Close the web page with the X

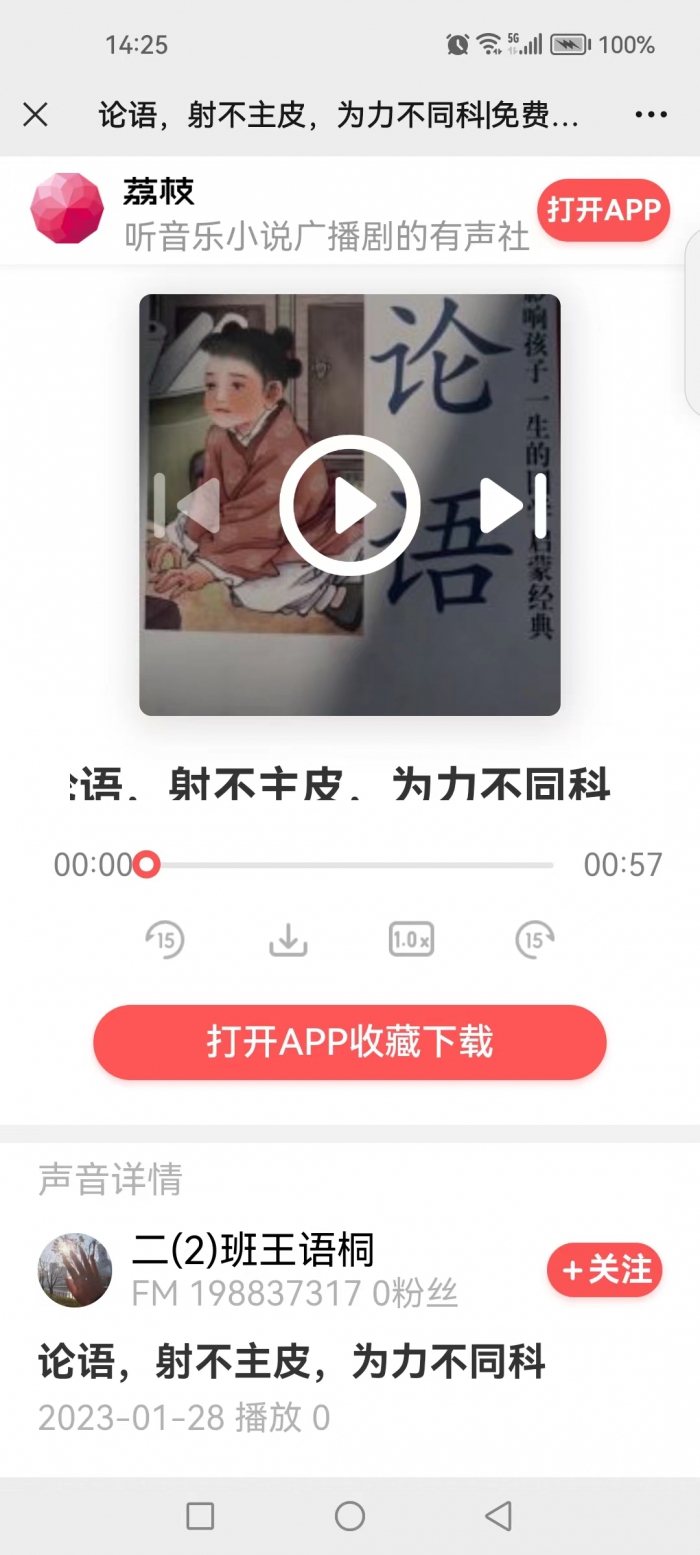point(35,115)
